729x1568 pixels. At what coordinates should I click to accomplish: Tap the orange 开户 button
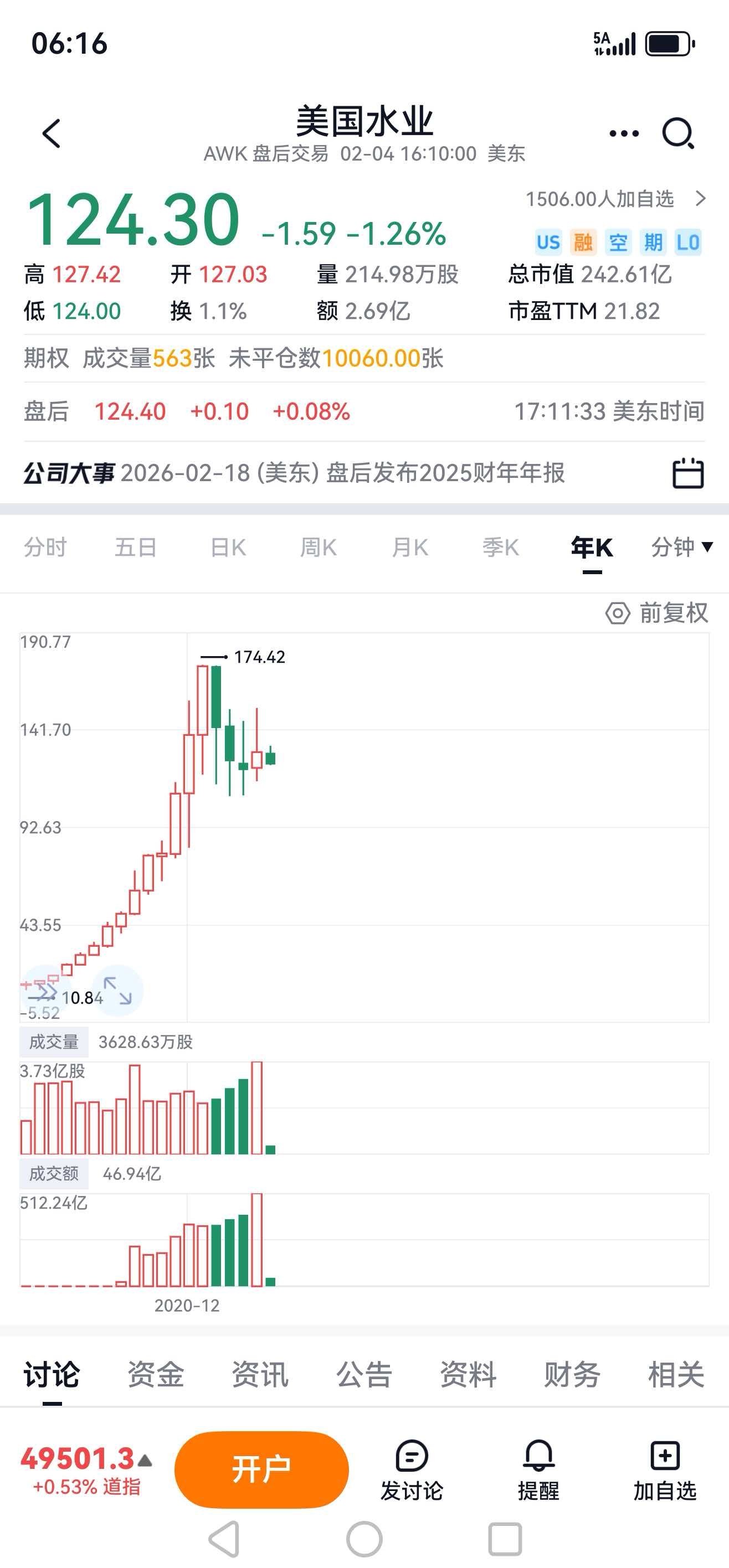tap(261, 1469)
